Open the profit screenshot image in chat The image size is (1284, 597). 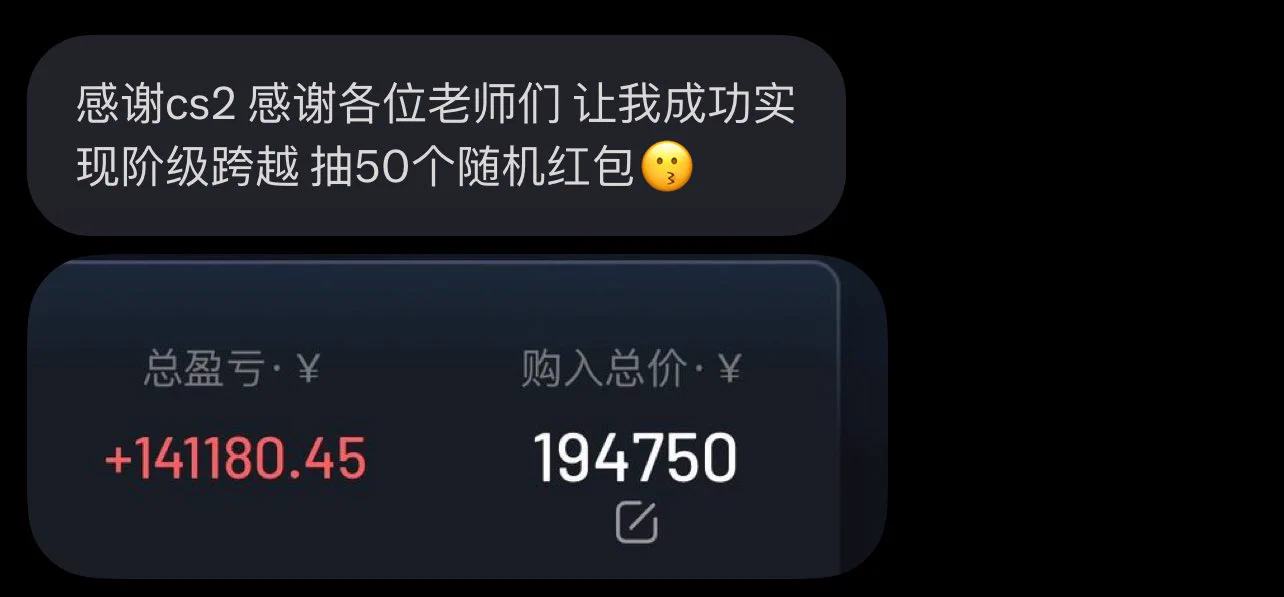[x=456, y=417]
